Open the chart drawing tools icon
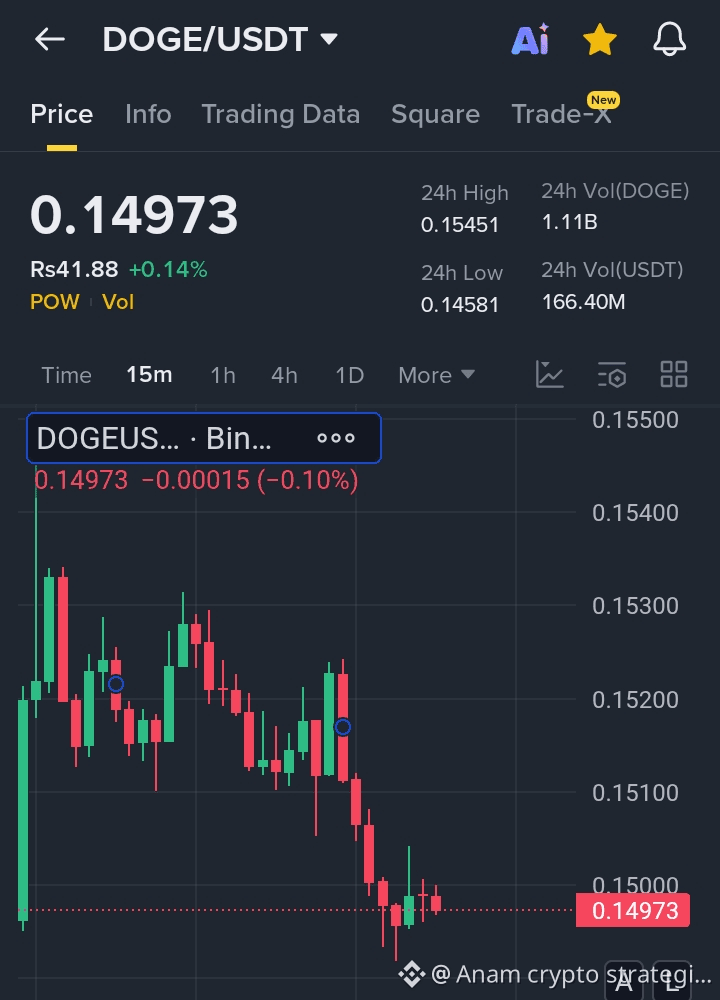The height and width of the screenshot is (1000, 720). pos(550,375)
